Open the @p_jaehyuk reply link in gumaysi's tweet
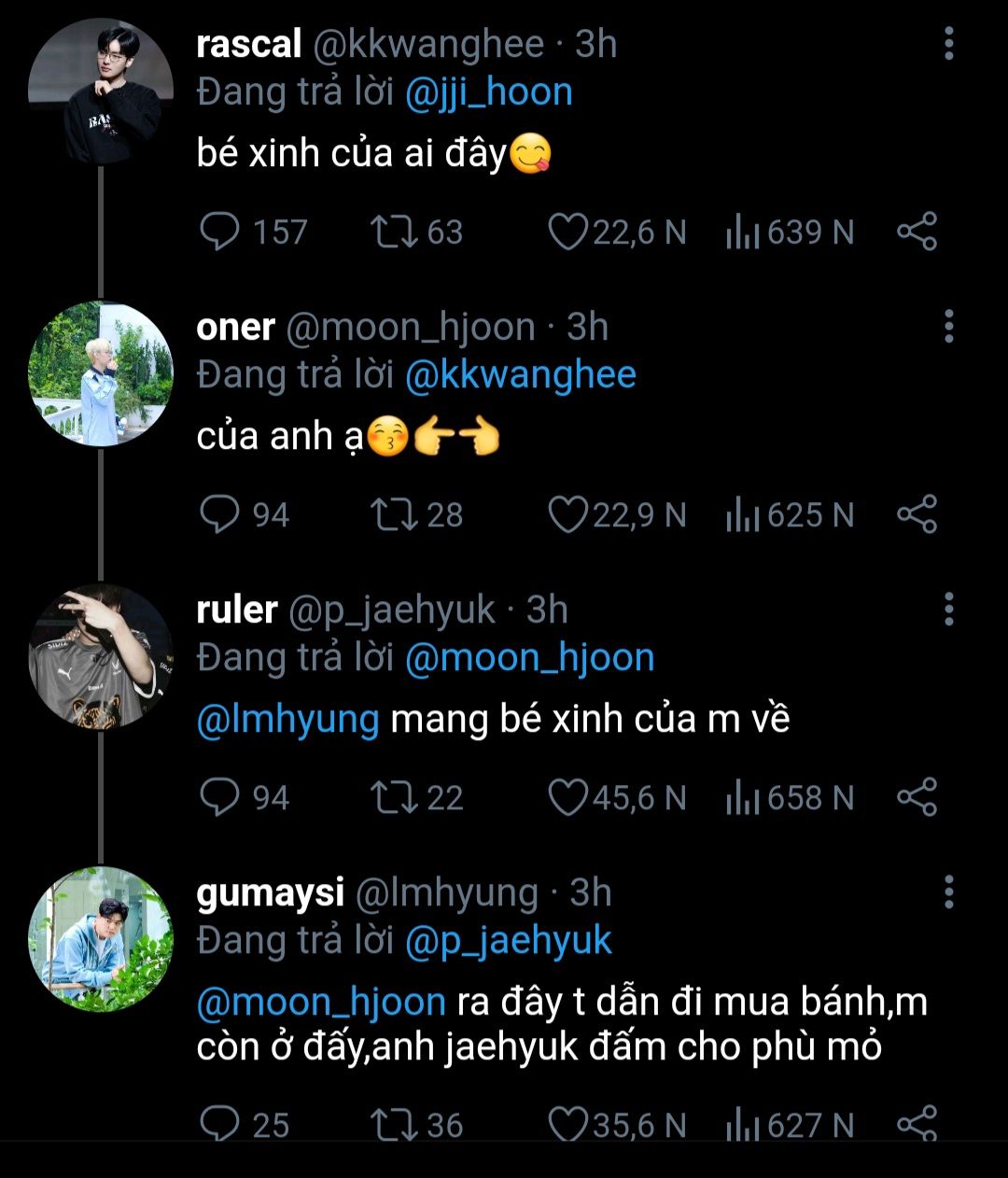Screen dimensions: 1008x1178 pyautogui.click(x=509, y=941)
